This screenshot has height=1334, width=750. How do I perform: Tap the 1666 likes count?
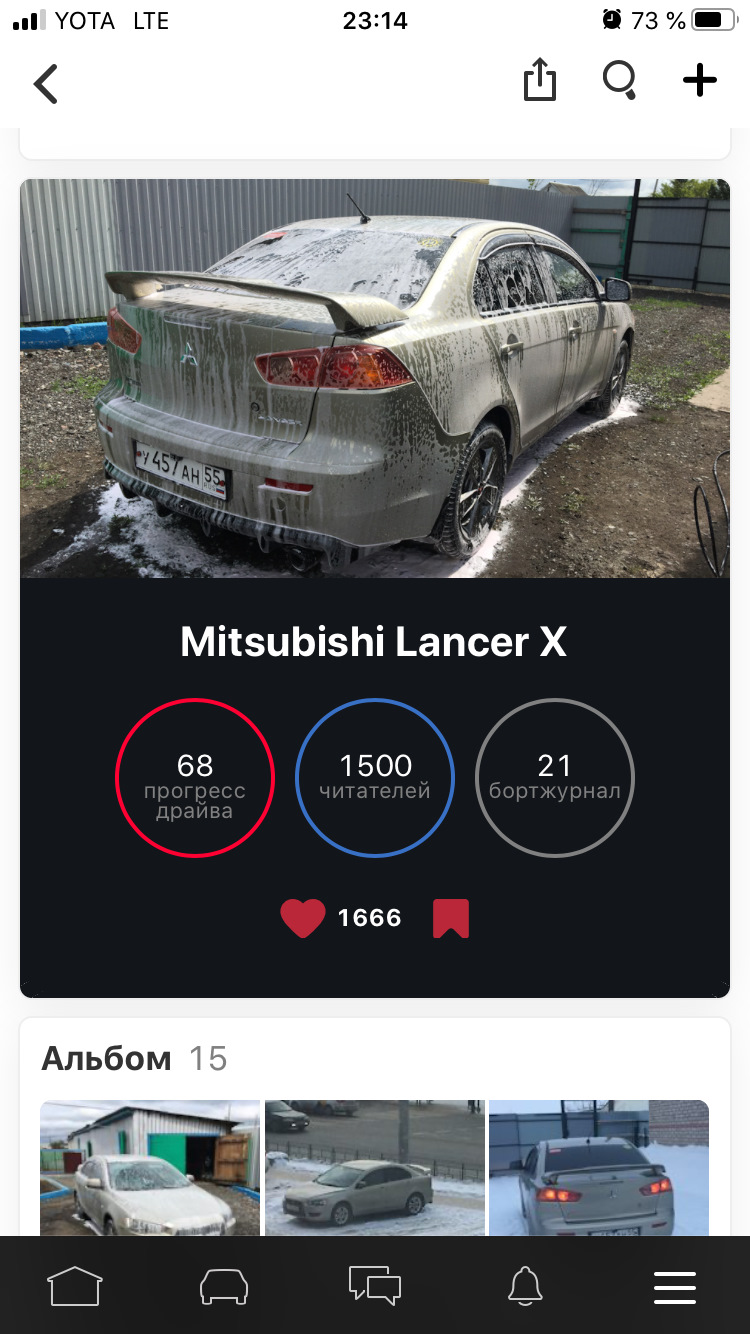coord(369,917)
